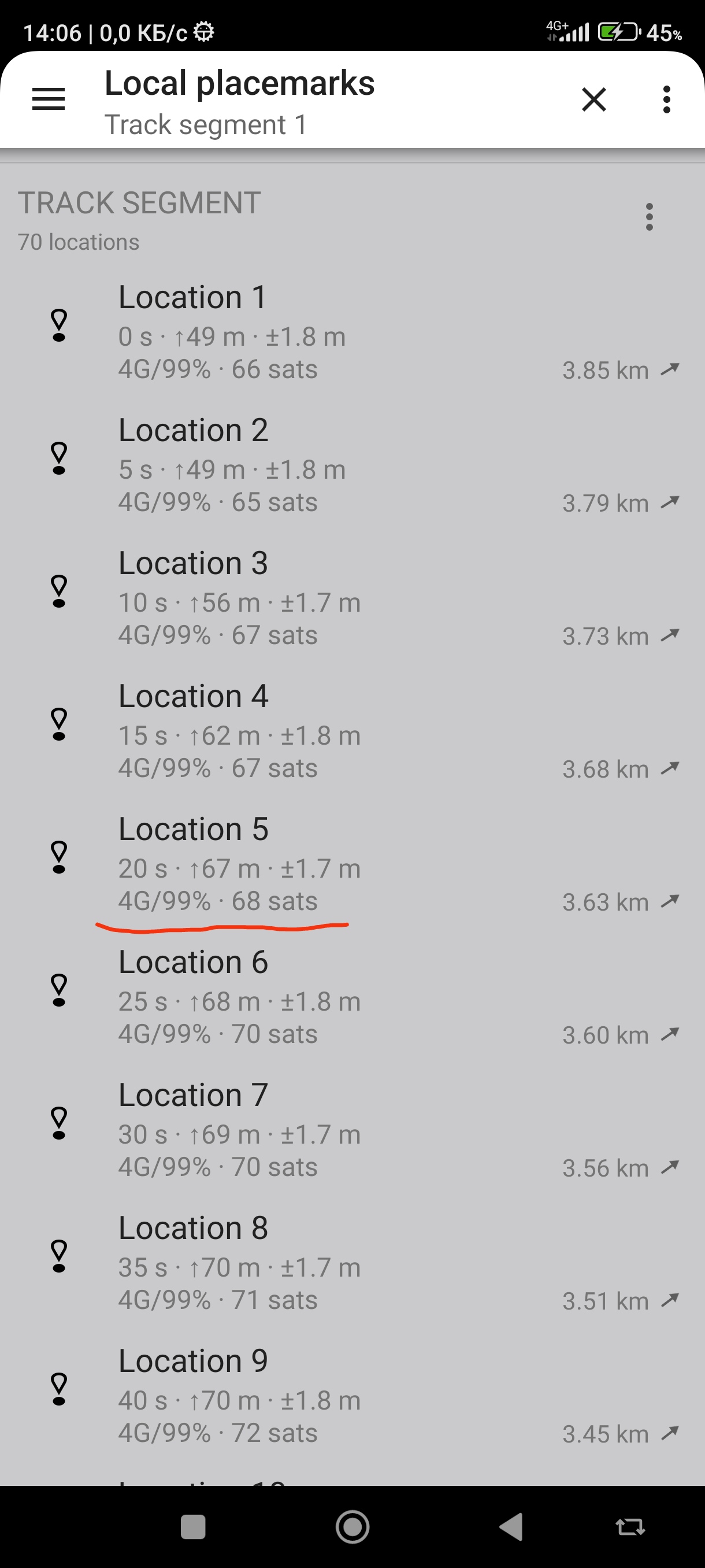Open the hamburger drawer menu
This screenshot has height=1568, width=705.
click(x=49, y=99)
